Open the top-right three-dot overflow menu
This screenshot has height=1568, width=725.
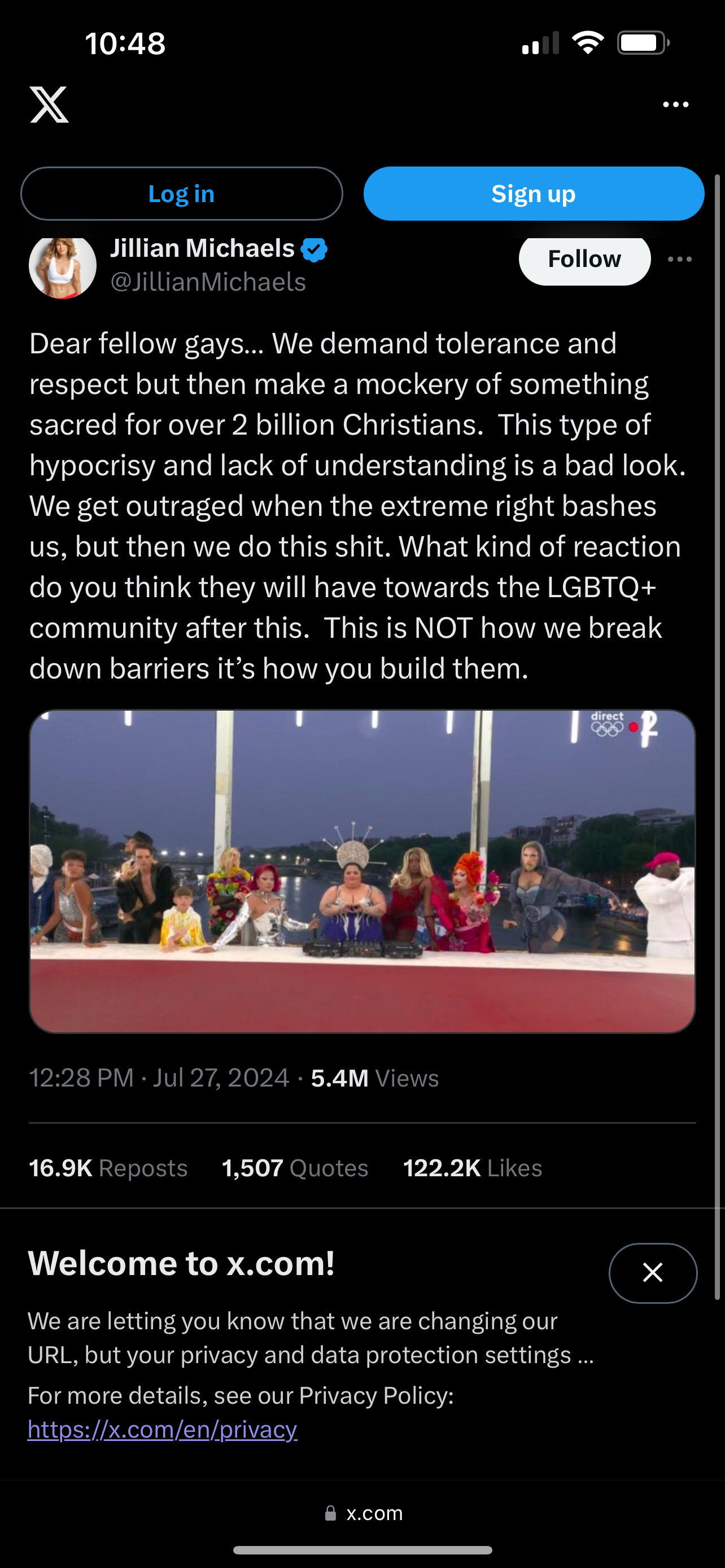pyautogui.click(x=676, y=104)
